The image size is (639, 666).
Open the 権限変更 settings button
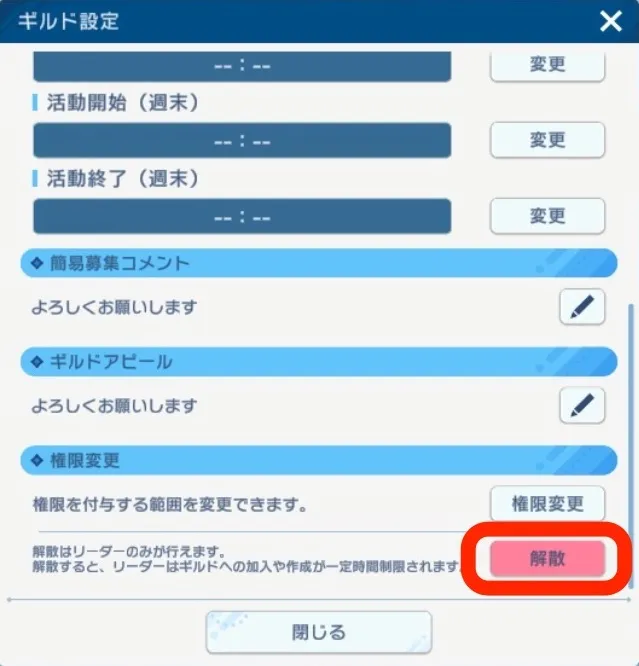[x=548, y=503]
